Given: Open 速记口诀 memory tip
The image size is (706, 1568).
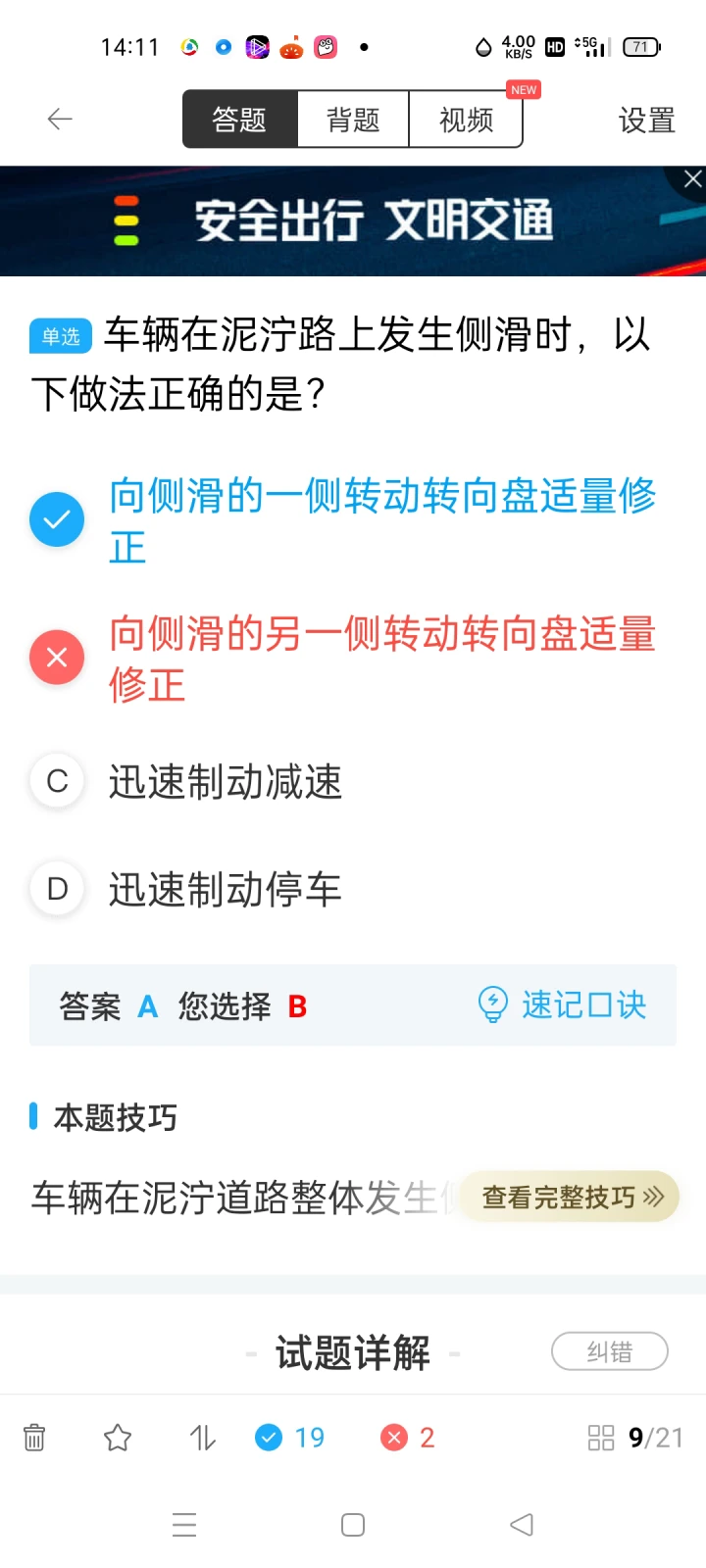Looking at the screenshot, I should tap(562, 1004).
